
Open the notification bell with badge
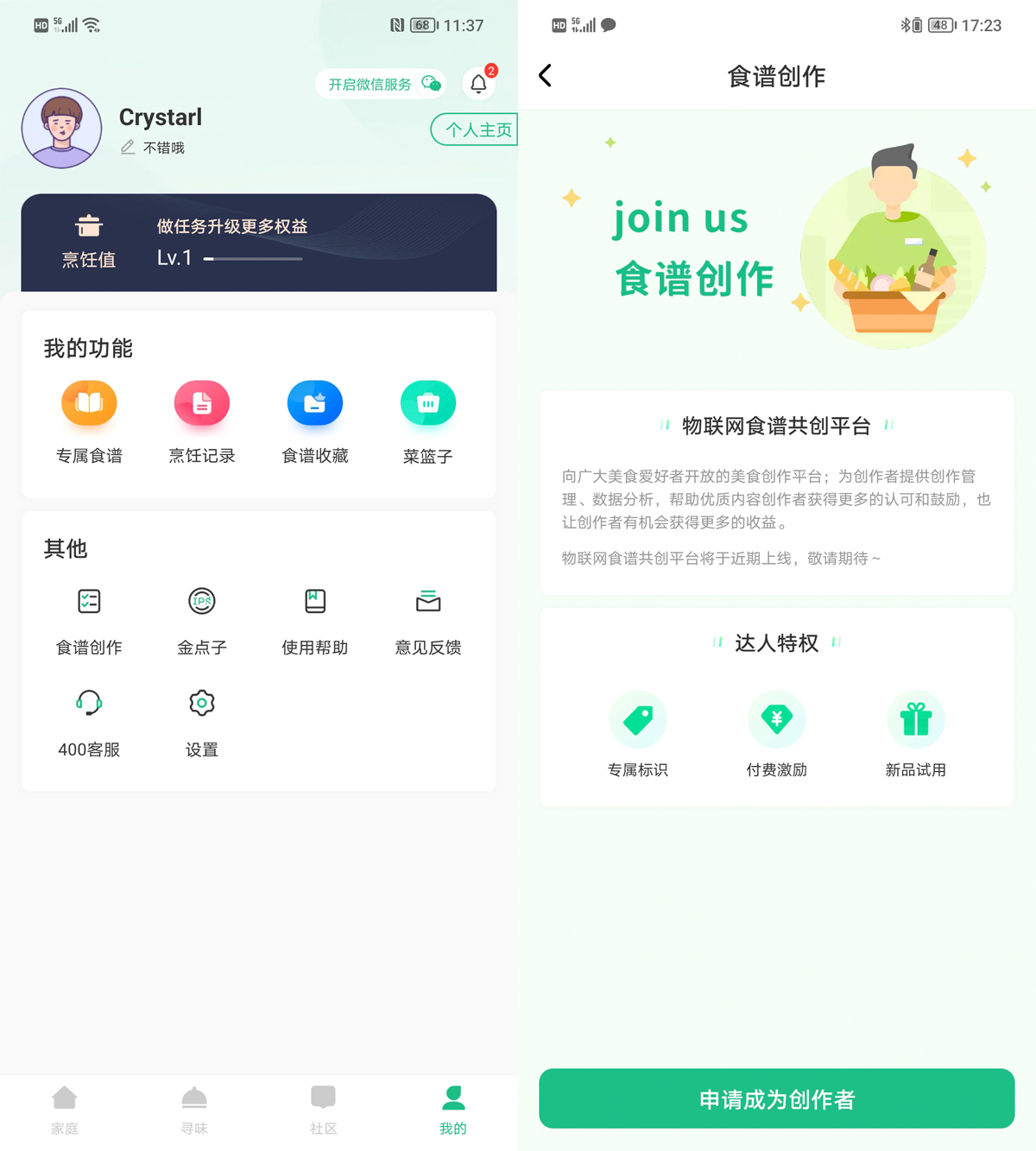[479, 83]
